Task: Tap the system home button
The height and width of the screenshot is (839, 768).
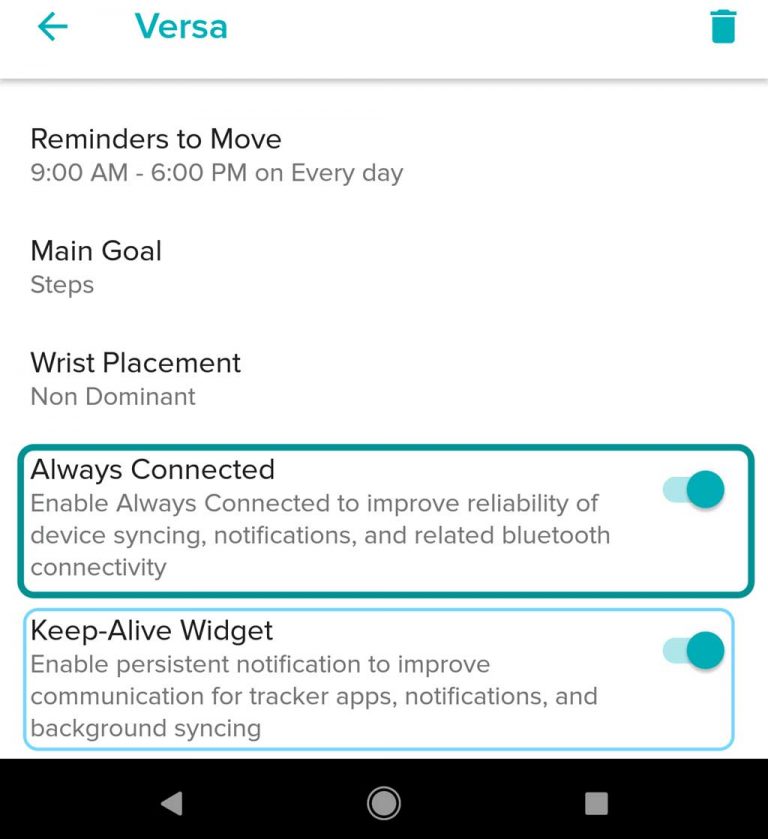Action: coord(384,802)
